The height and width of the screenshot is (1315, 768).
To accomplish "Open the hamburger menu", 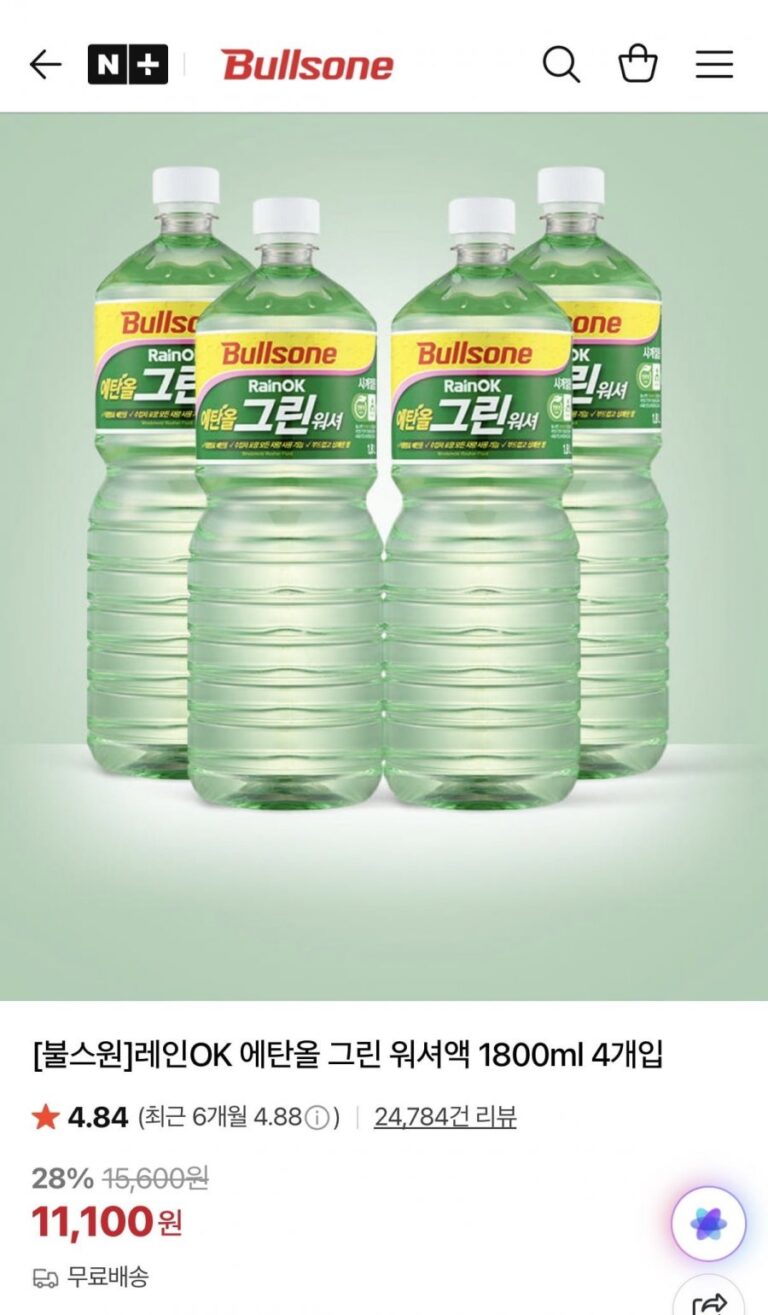I will pos(714,66).
